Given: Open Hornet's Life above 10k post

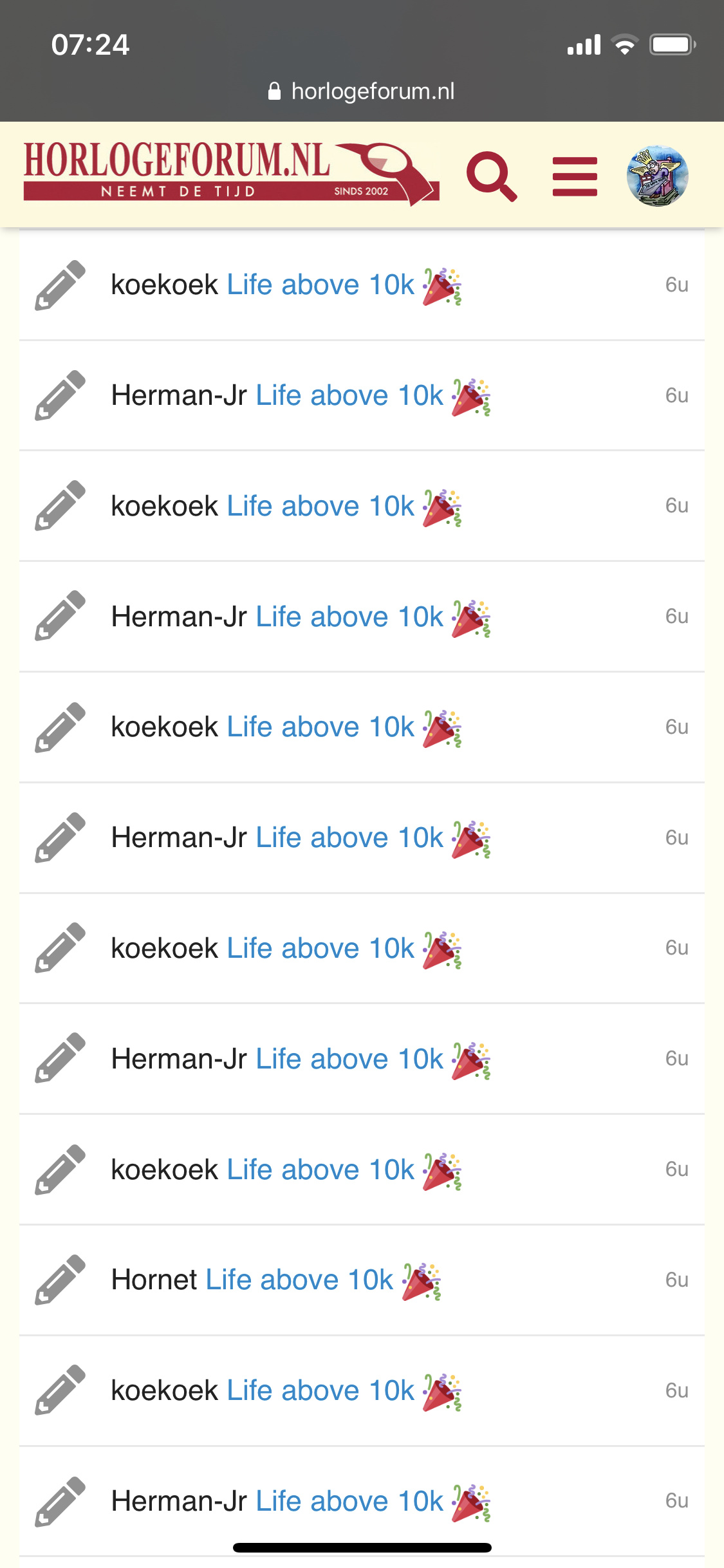Looking at the screenshot, I should pos(299,1280).
